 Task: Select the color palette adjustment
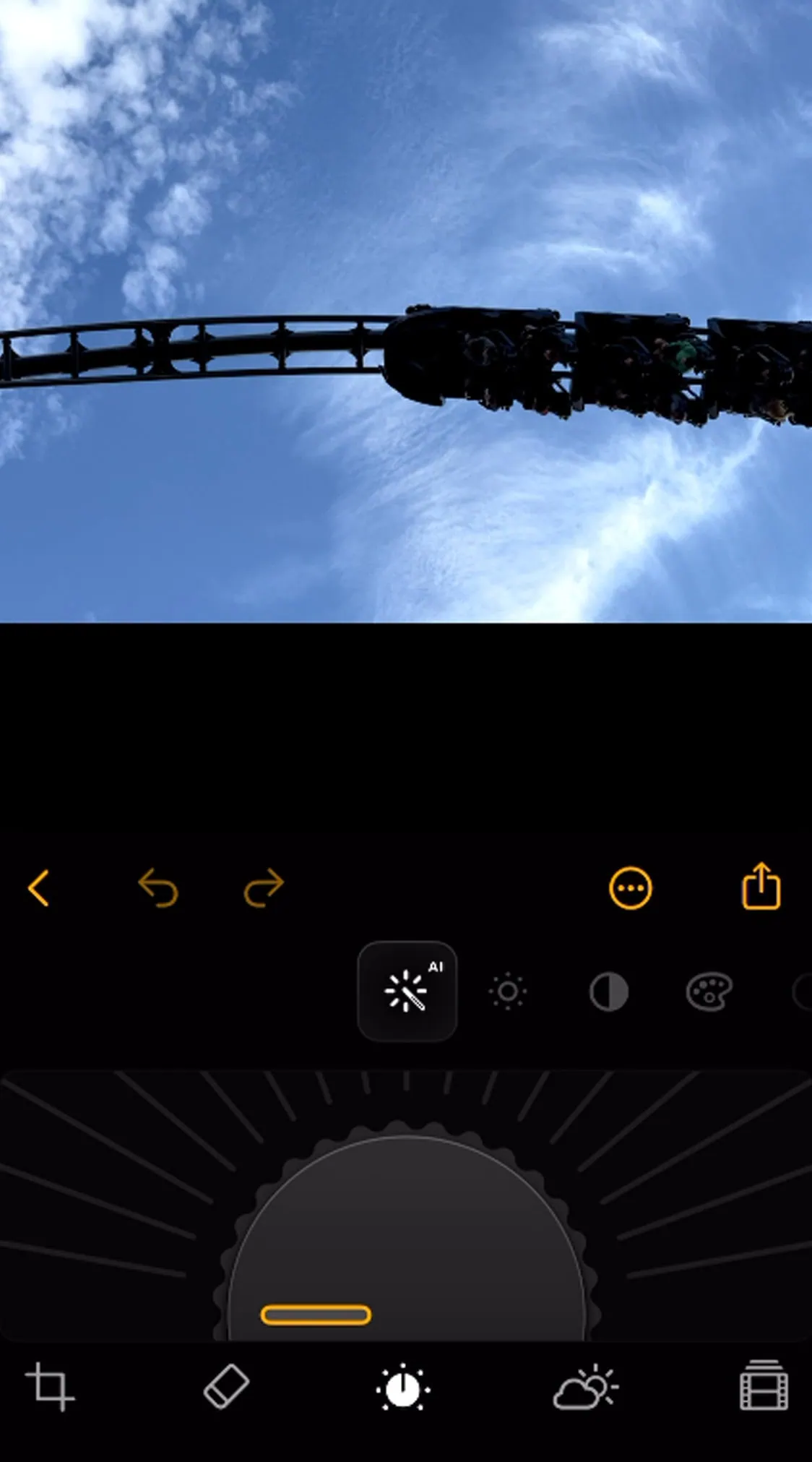click(x=709, y=992)
